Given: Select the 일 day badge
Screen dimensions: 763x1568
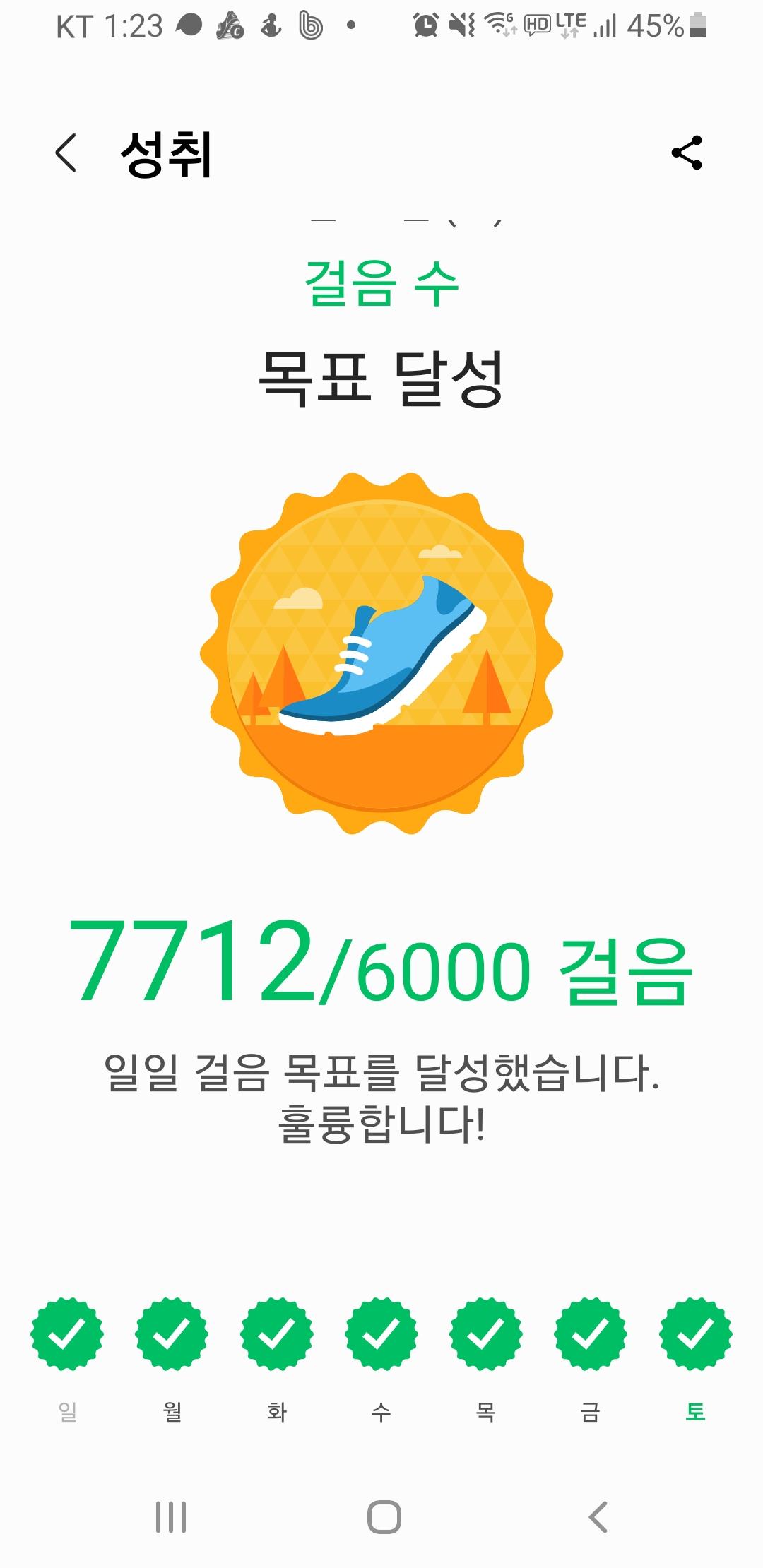Looking at the screenshot, I should point(67,1334).
